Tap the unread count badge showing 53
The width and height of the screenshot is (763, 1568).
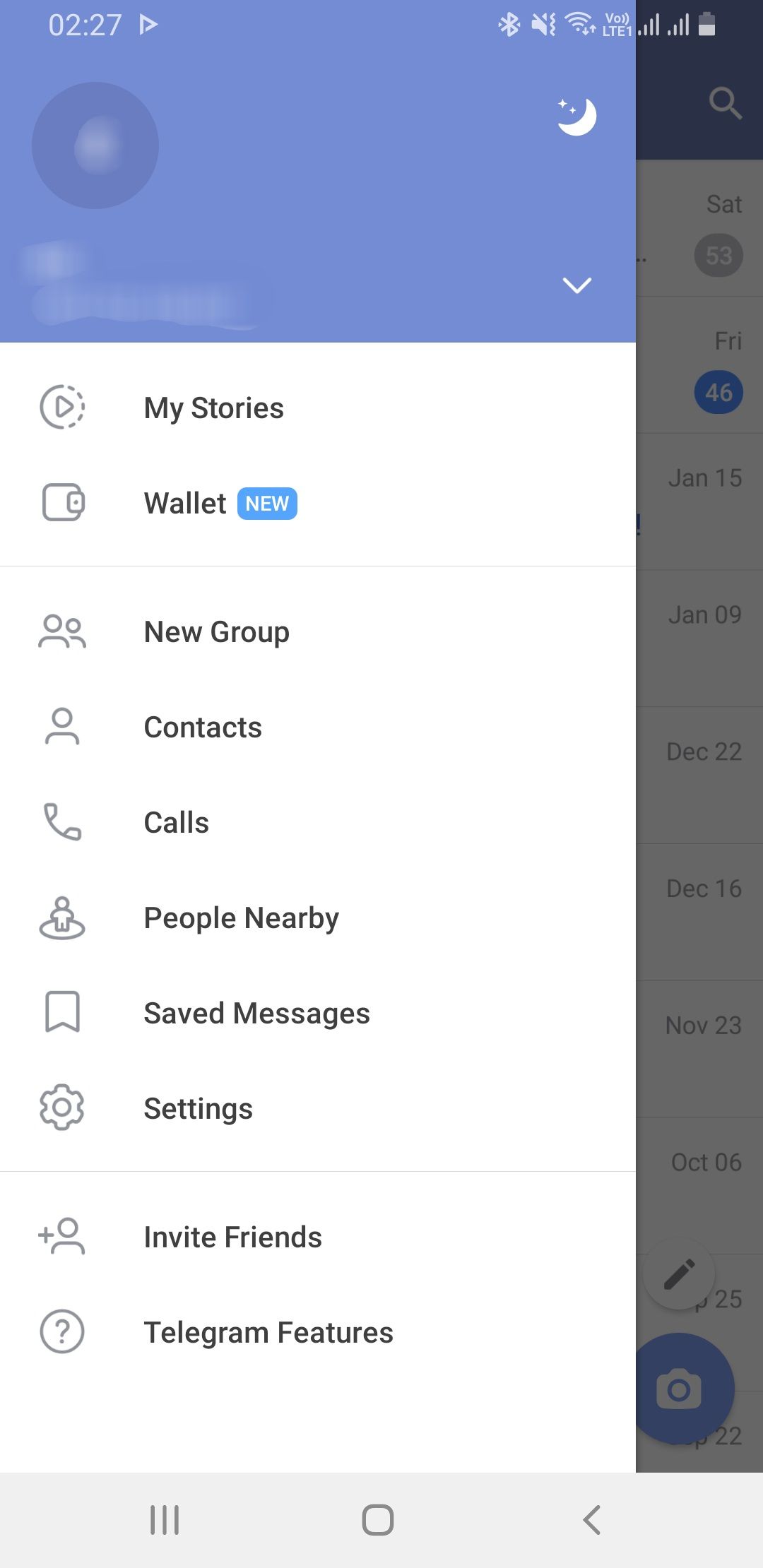[718, 256]
